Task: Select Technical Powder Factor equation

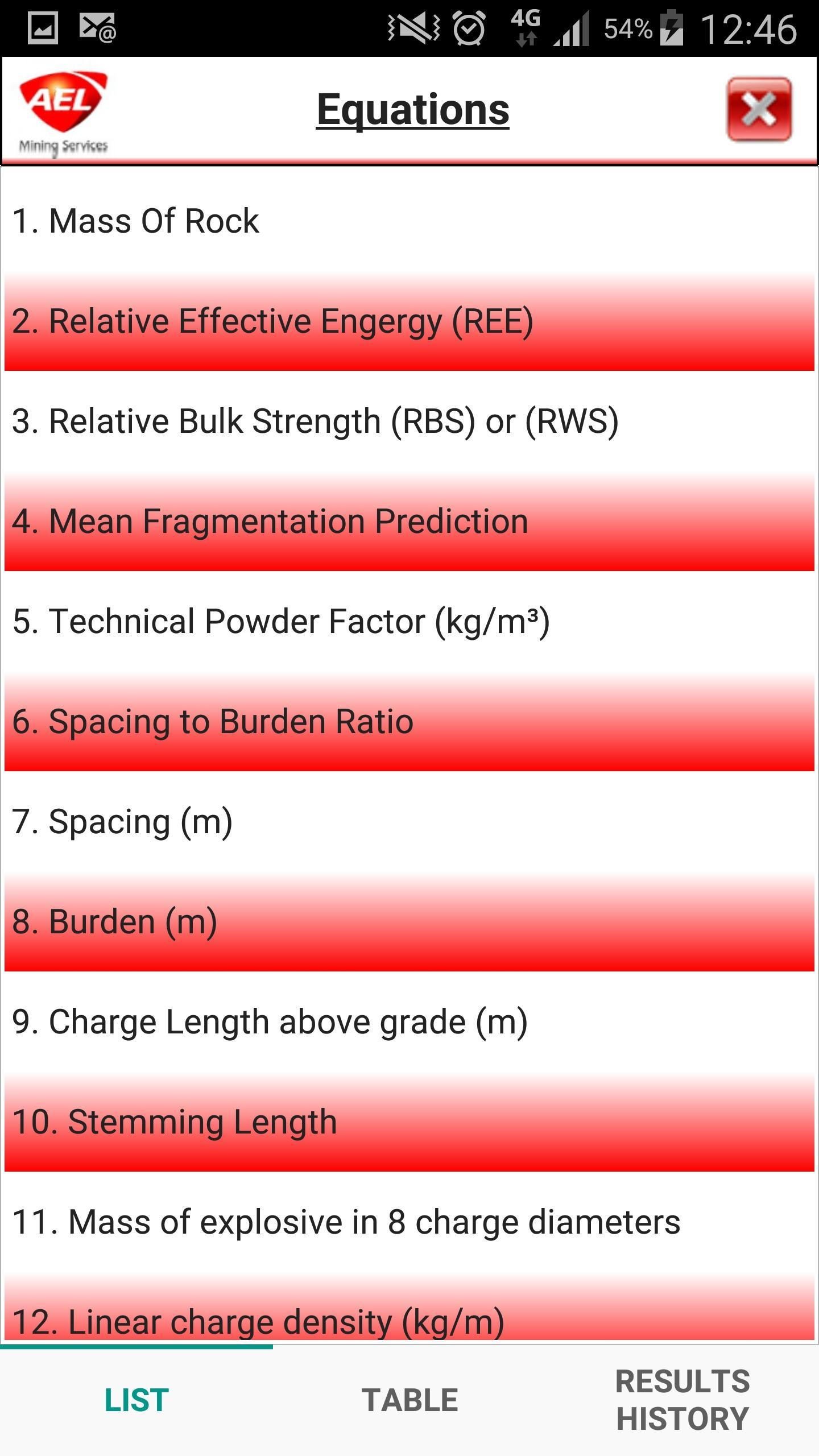Action: (409, 621)
